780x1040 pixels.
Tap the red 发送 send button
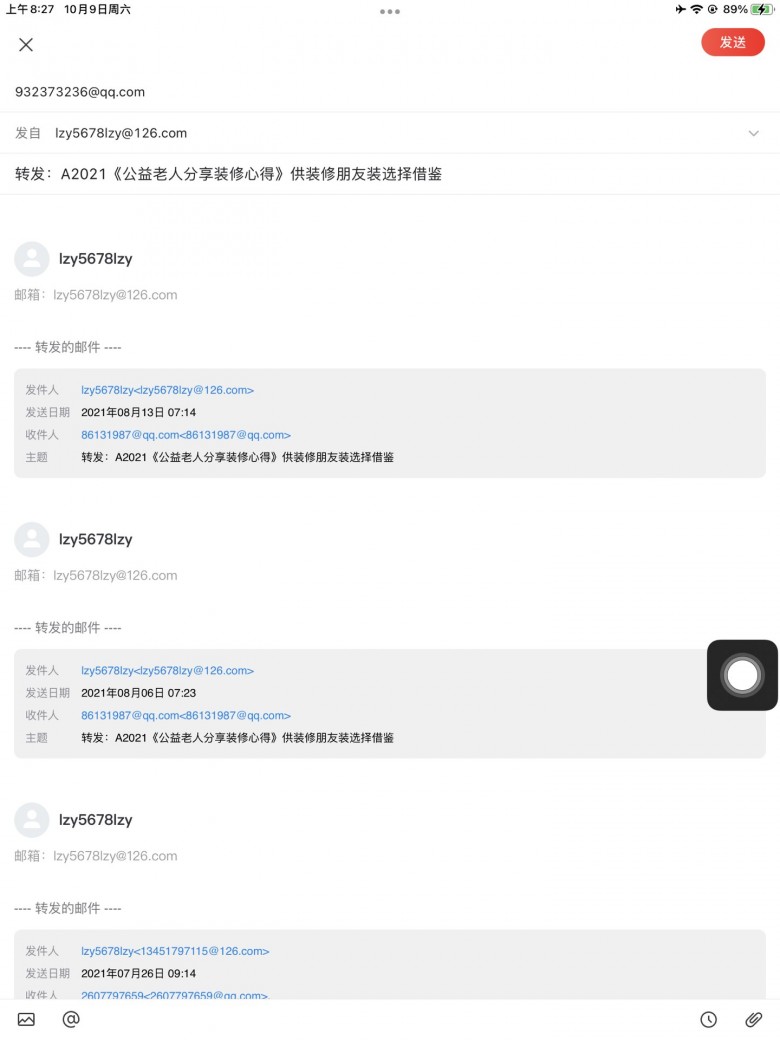point(732,42)
